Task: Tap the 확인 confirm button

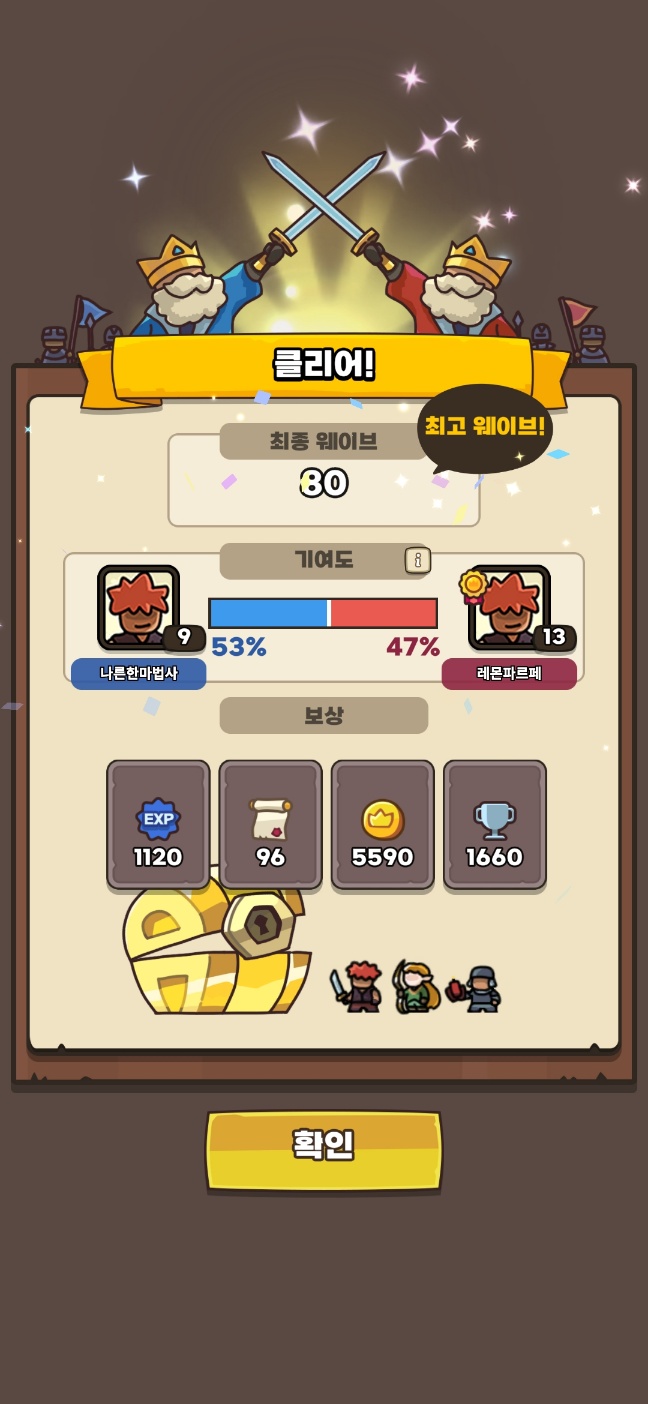Action: click(323, 1148)
